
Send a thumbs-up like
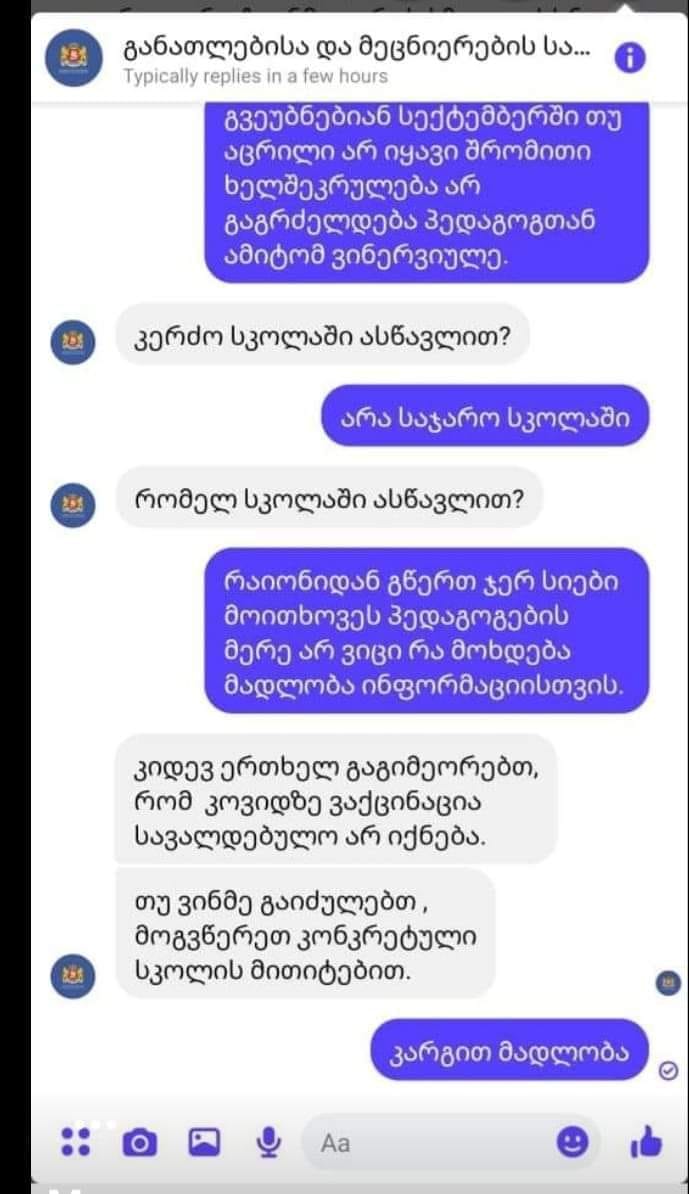pyautogui.click(x=646, y=1141)
